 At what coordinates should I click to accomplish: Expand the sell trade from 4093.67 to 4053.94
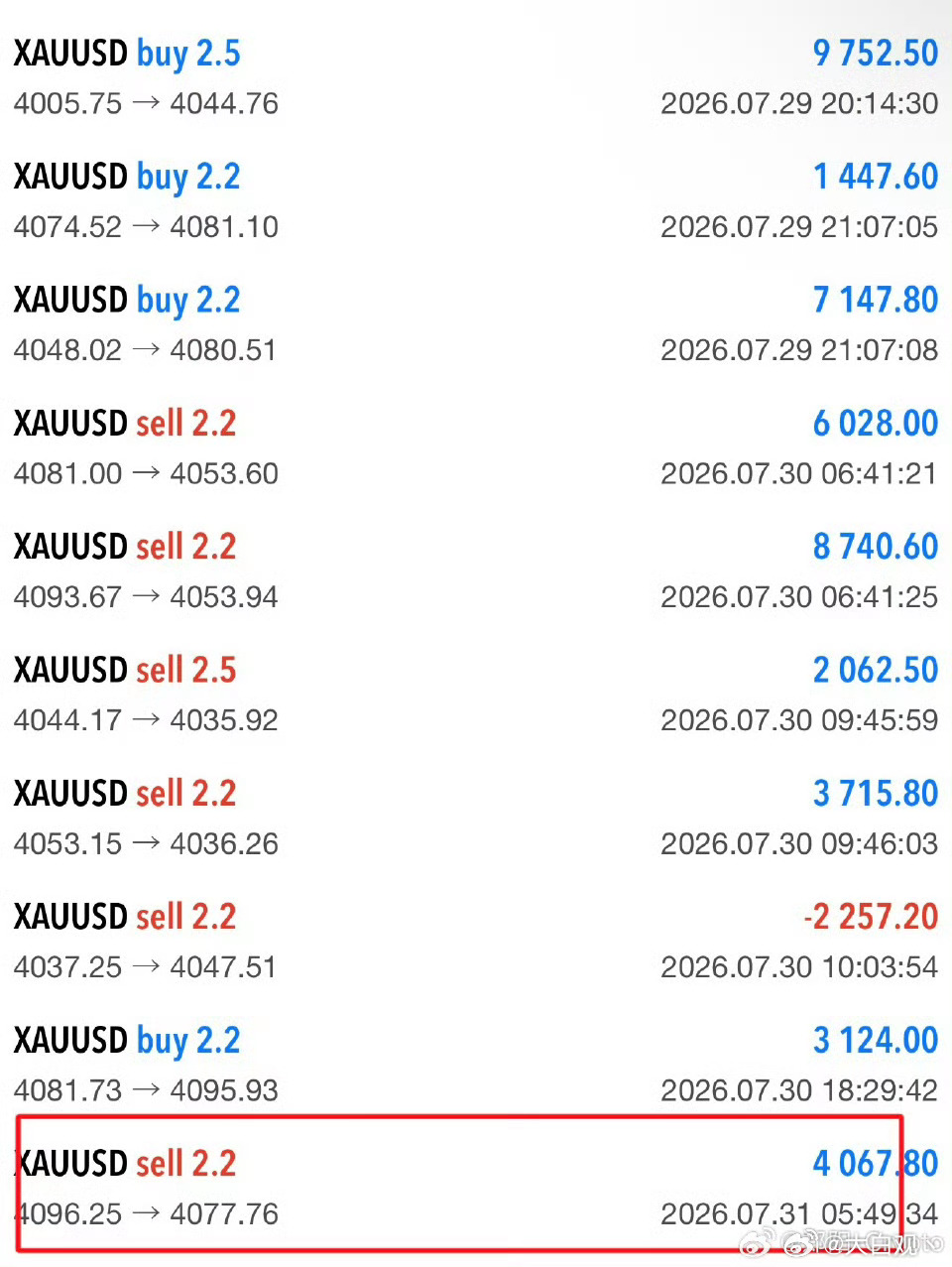[x=476, y=570]
